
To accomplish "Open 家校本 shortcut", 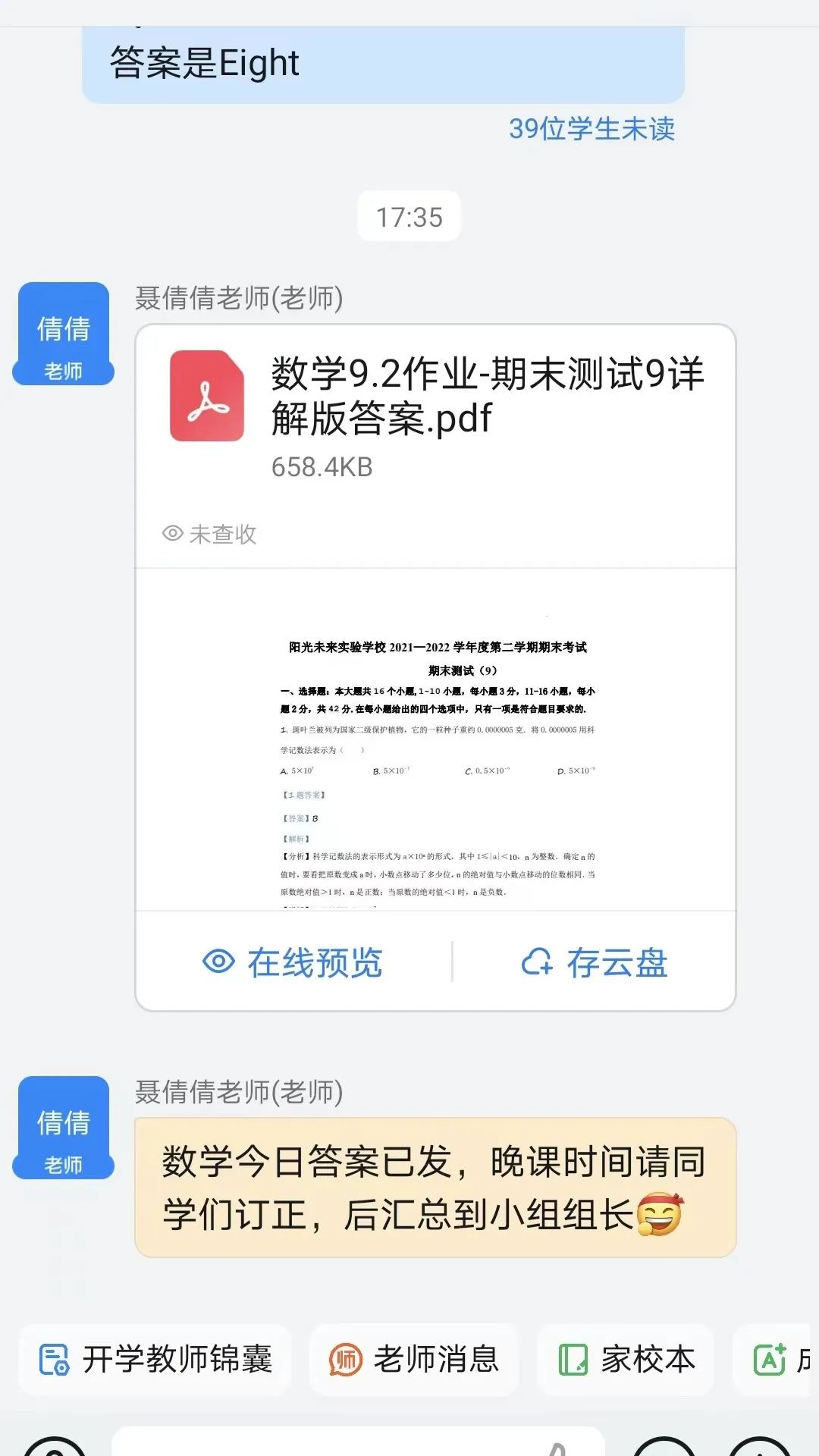I will (x=626, y=1359).
